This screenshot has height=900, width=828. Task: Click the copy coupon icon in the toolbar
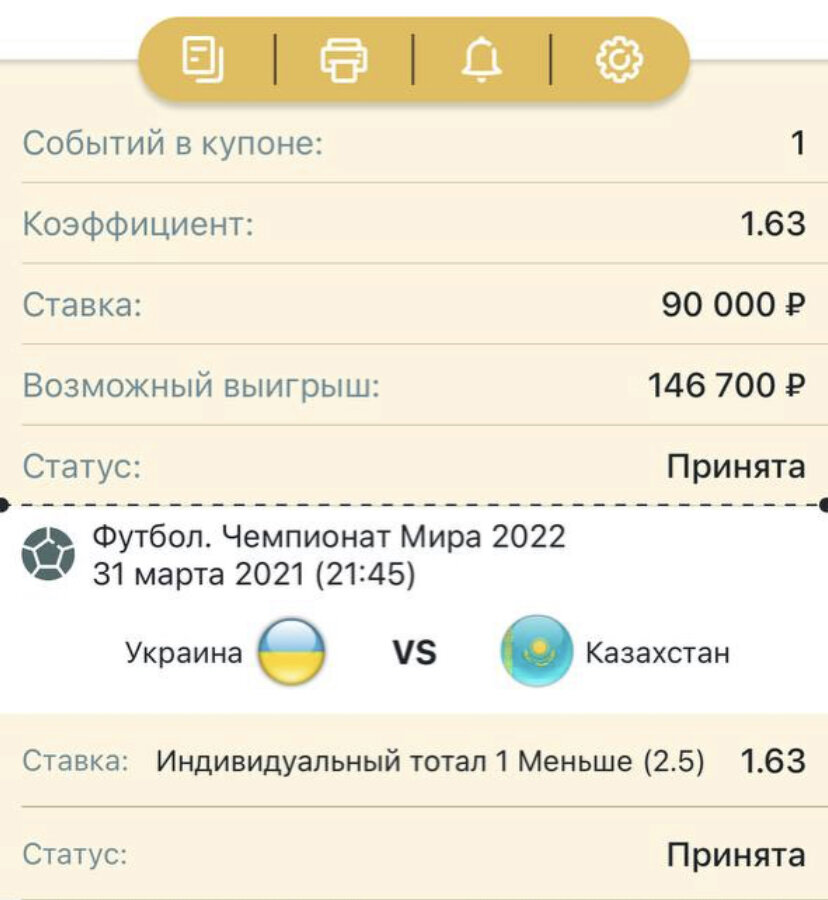[x=203, y=58]
